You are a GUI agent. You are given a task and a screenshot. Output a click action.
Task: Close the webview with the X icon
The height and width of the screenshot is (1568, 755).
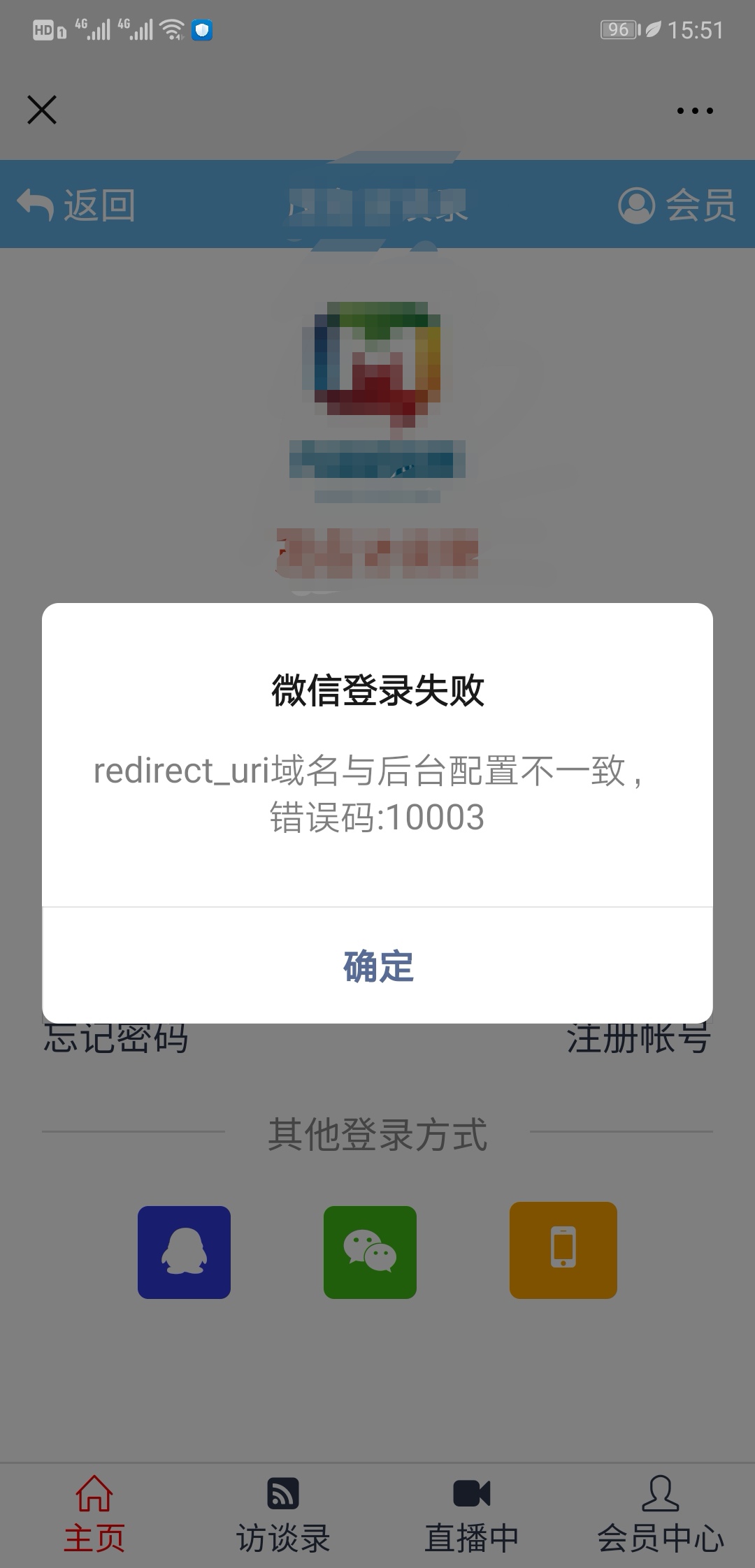[42, 110]
